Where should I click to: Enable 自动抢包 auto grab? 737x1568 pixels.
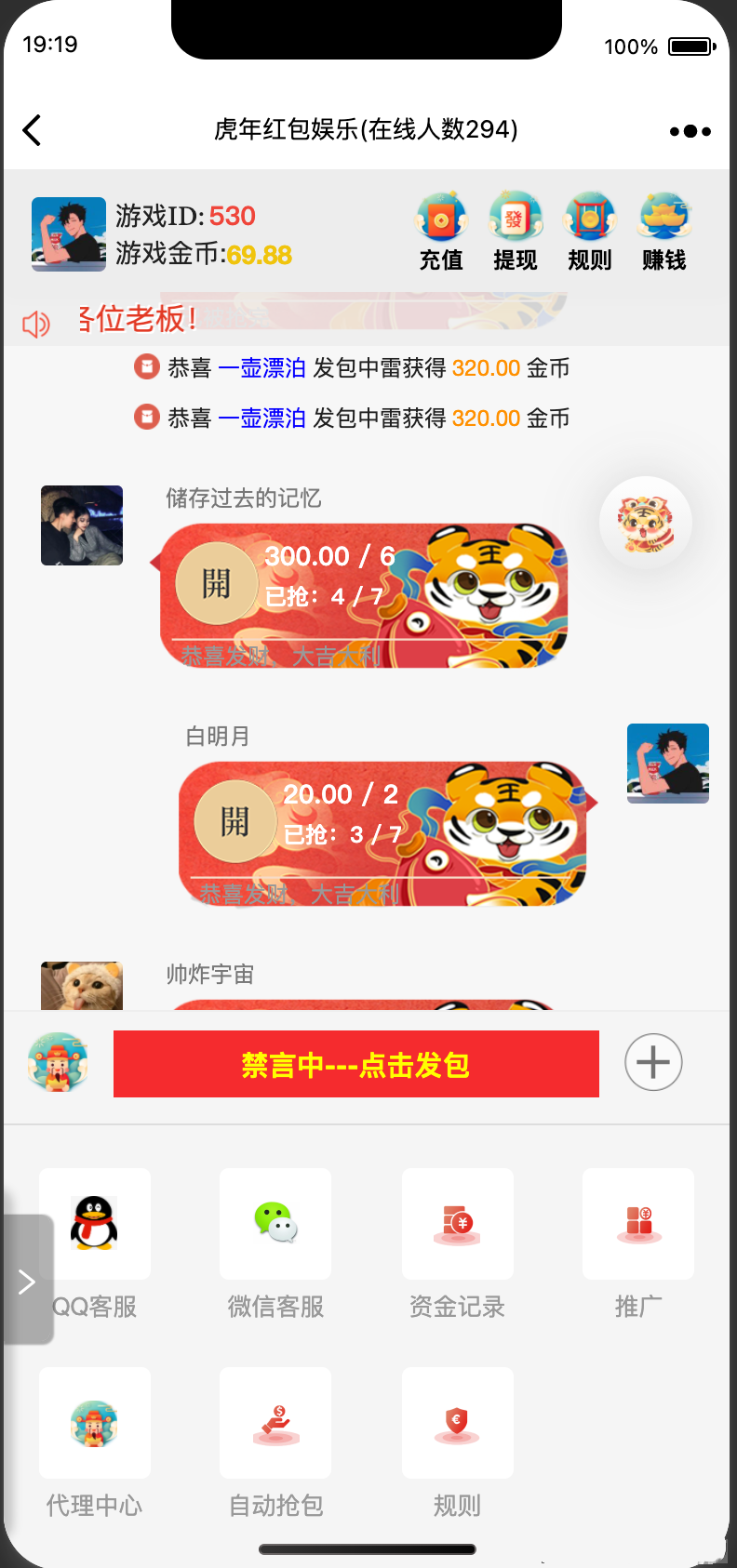tap(275, 1423)
